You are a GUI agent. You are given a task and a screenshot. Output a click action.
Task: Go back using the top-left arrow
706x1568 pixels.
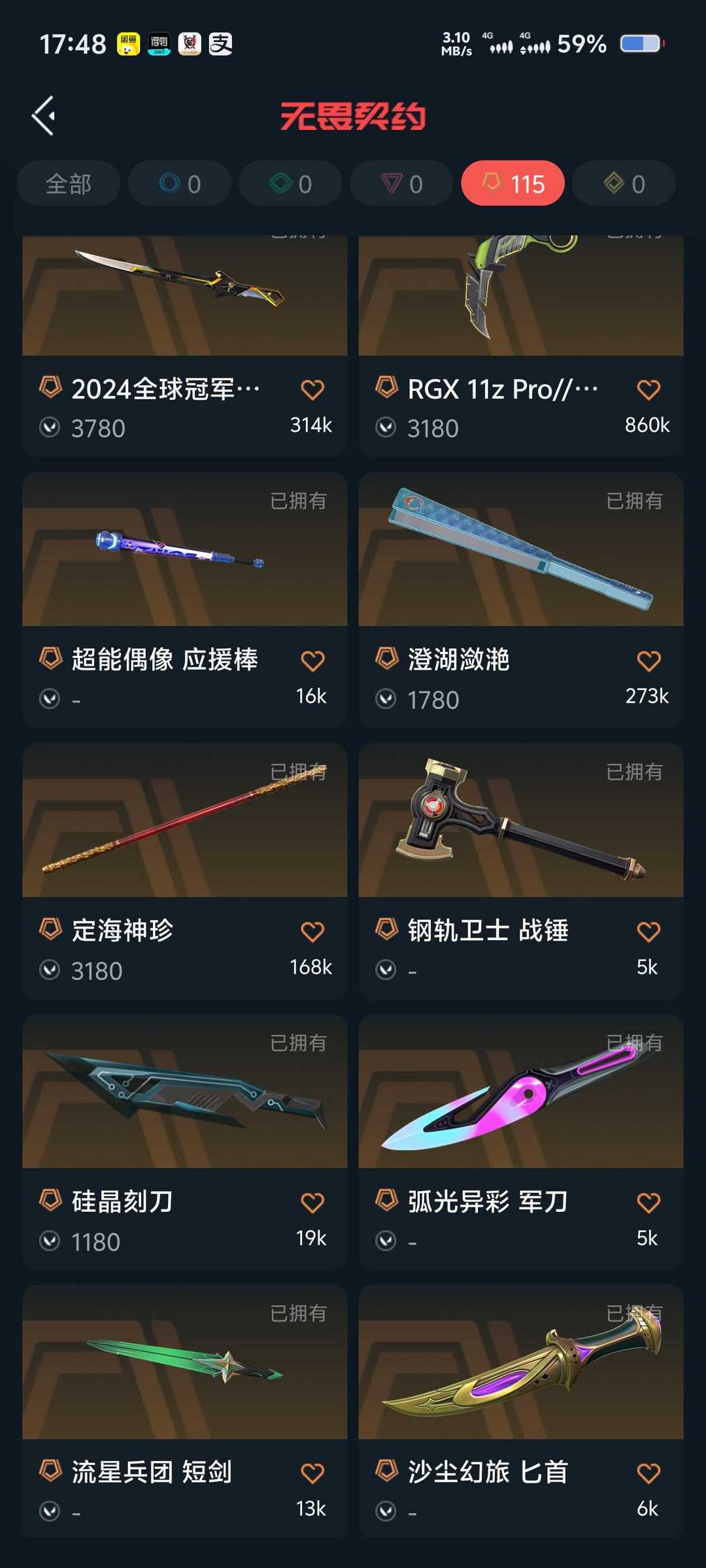tap(43, 116)
